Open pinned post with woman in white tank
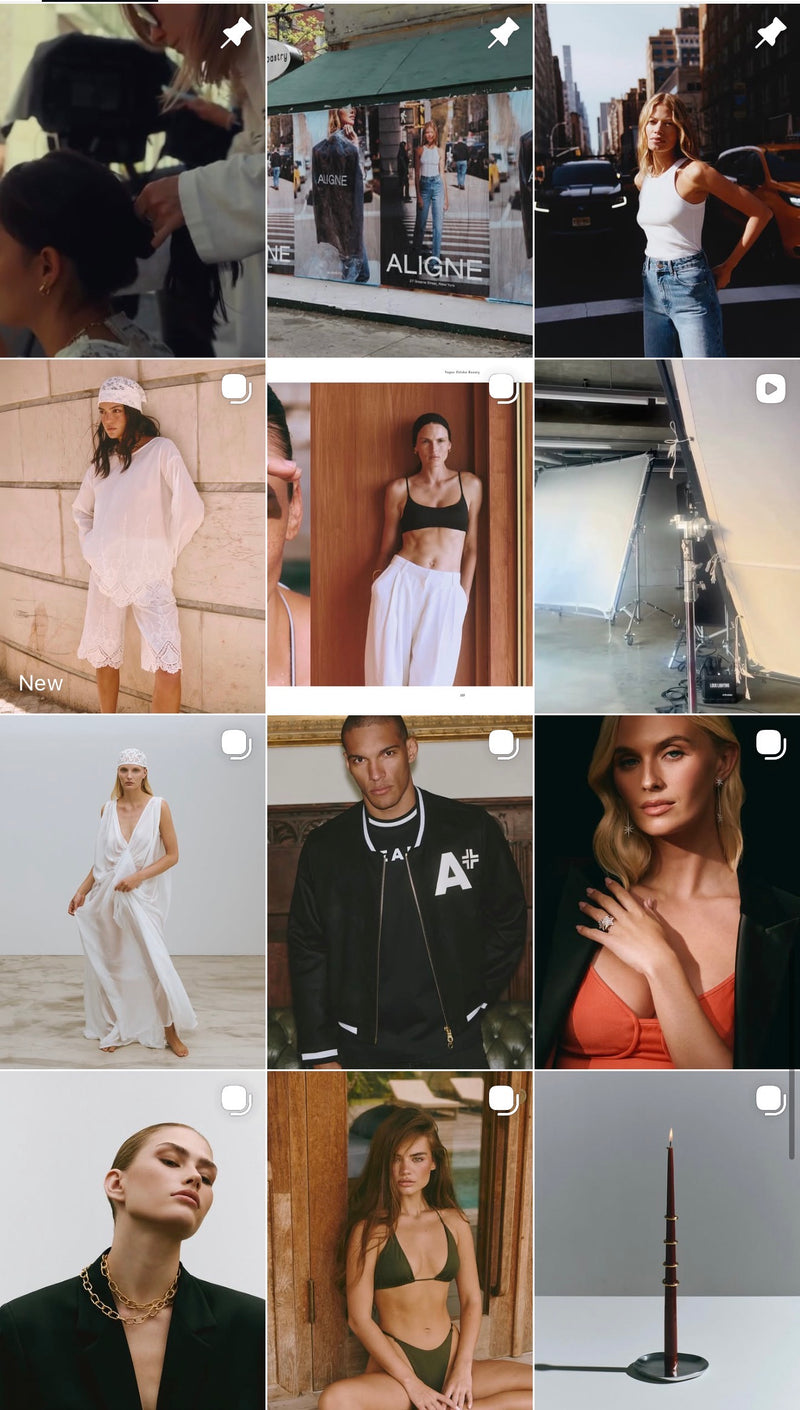This screenshot has height=1410, width=800. tap(667, 180)
